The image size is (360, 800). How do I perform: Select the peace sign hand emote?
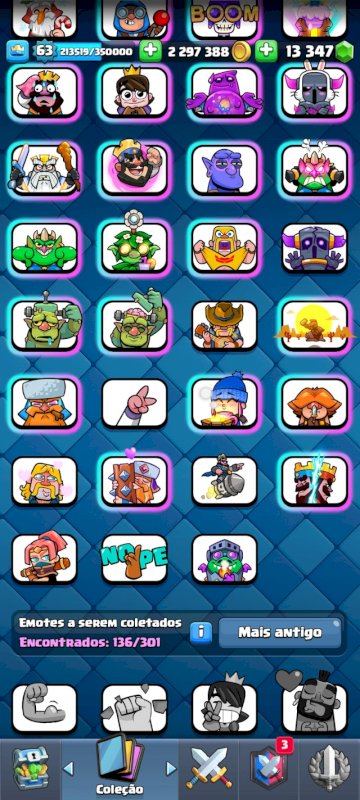coord(135,403)
